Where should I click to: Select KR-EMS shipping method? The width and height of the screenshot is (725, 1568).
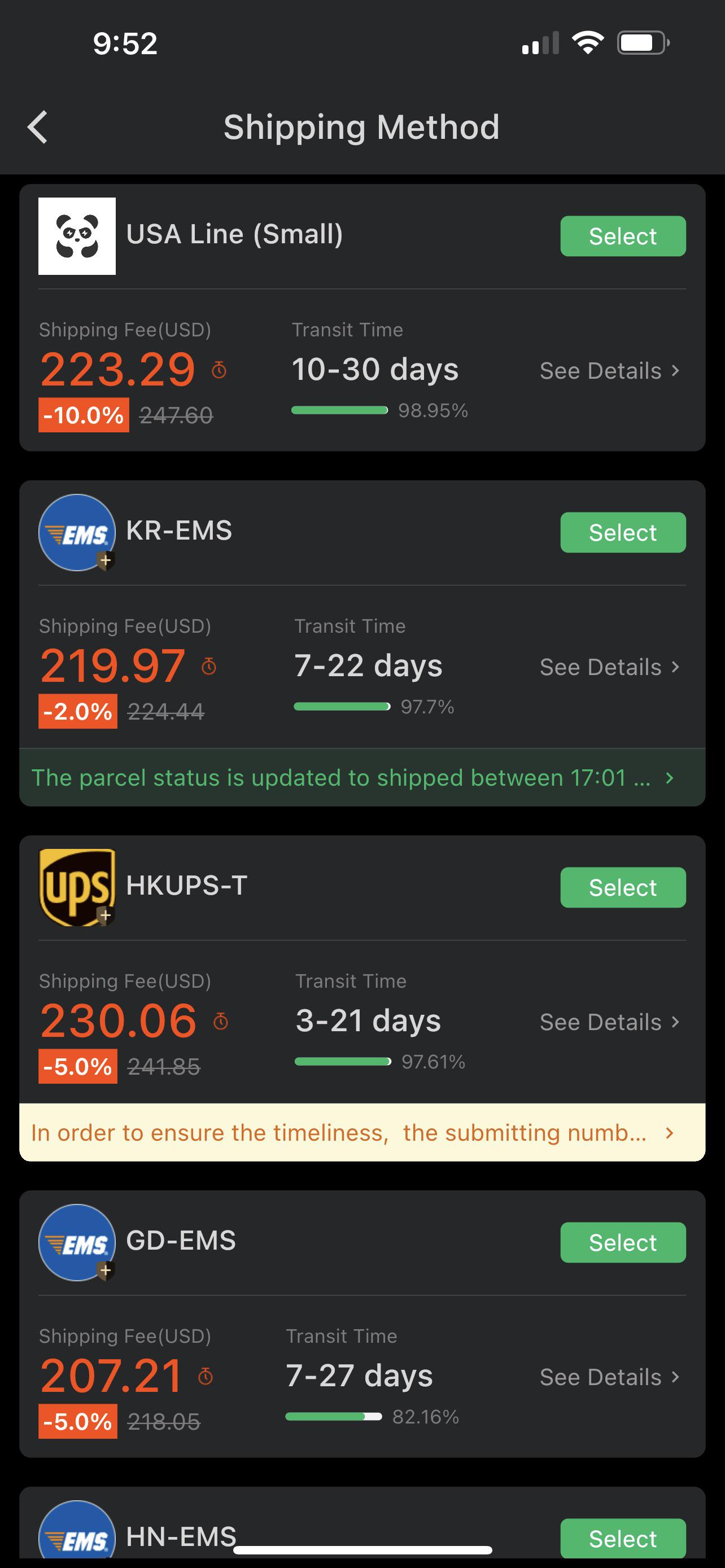click(622, 533)
